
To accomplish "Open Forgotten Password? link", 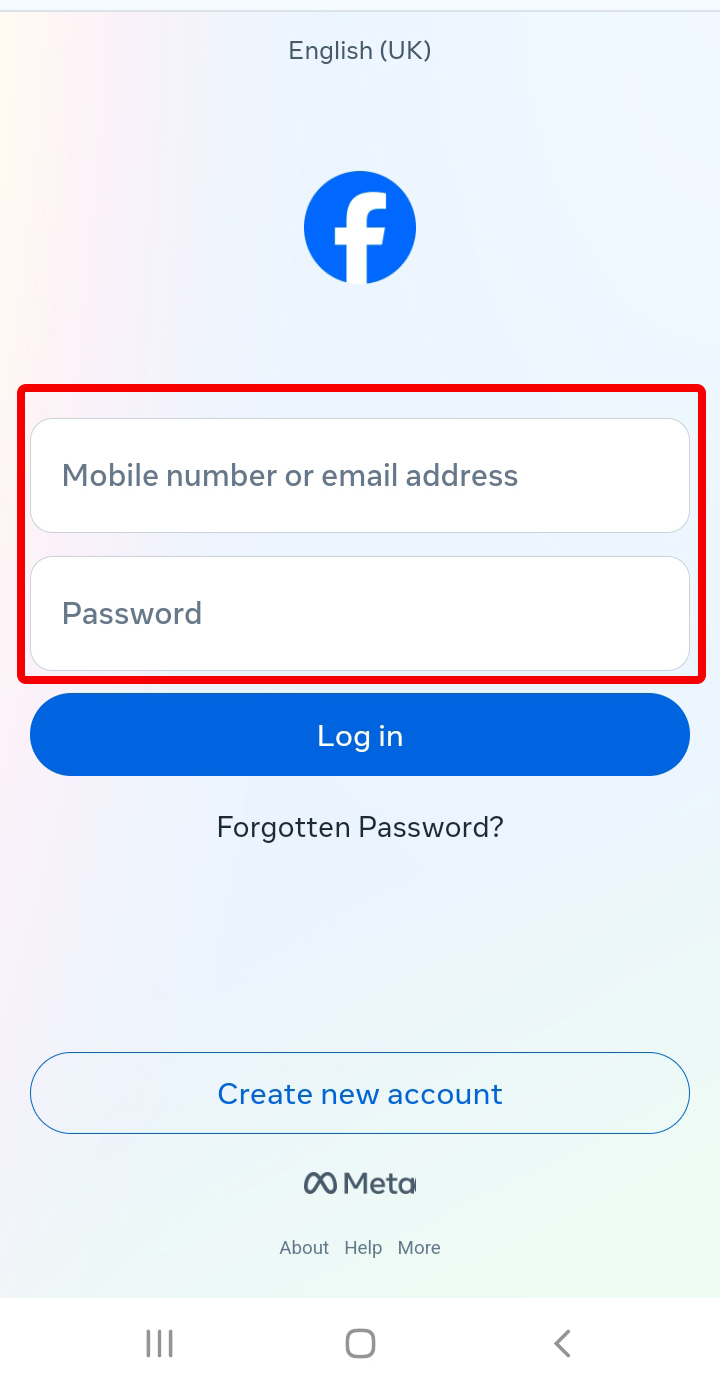I will click(x=360, y=827).
